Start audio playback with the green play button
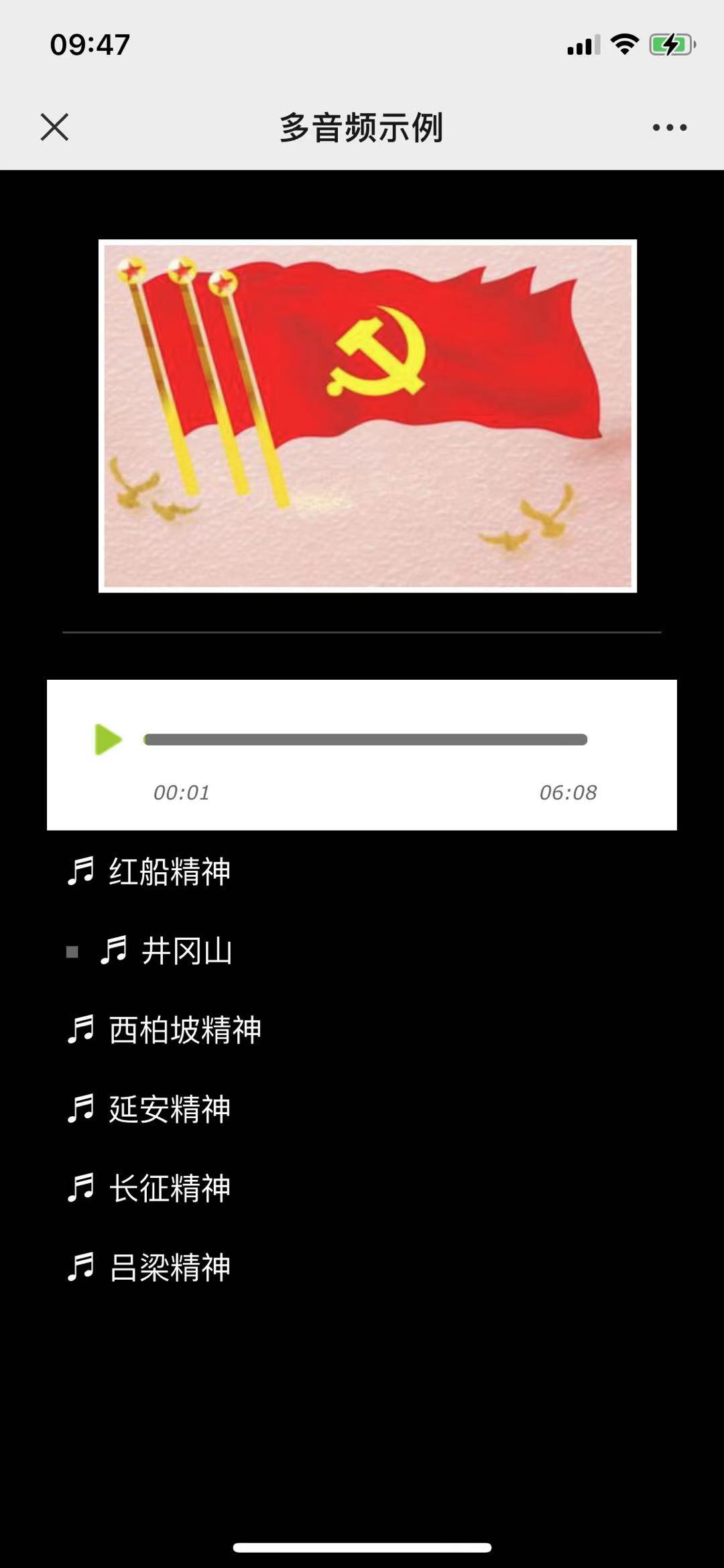Viewport: 724px width, 1568px height. [x=107, y=739]
